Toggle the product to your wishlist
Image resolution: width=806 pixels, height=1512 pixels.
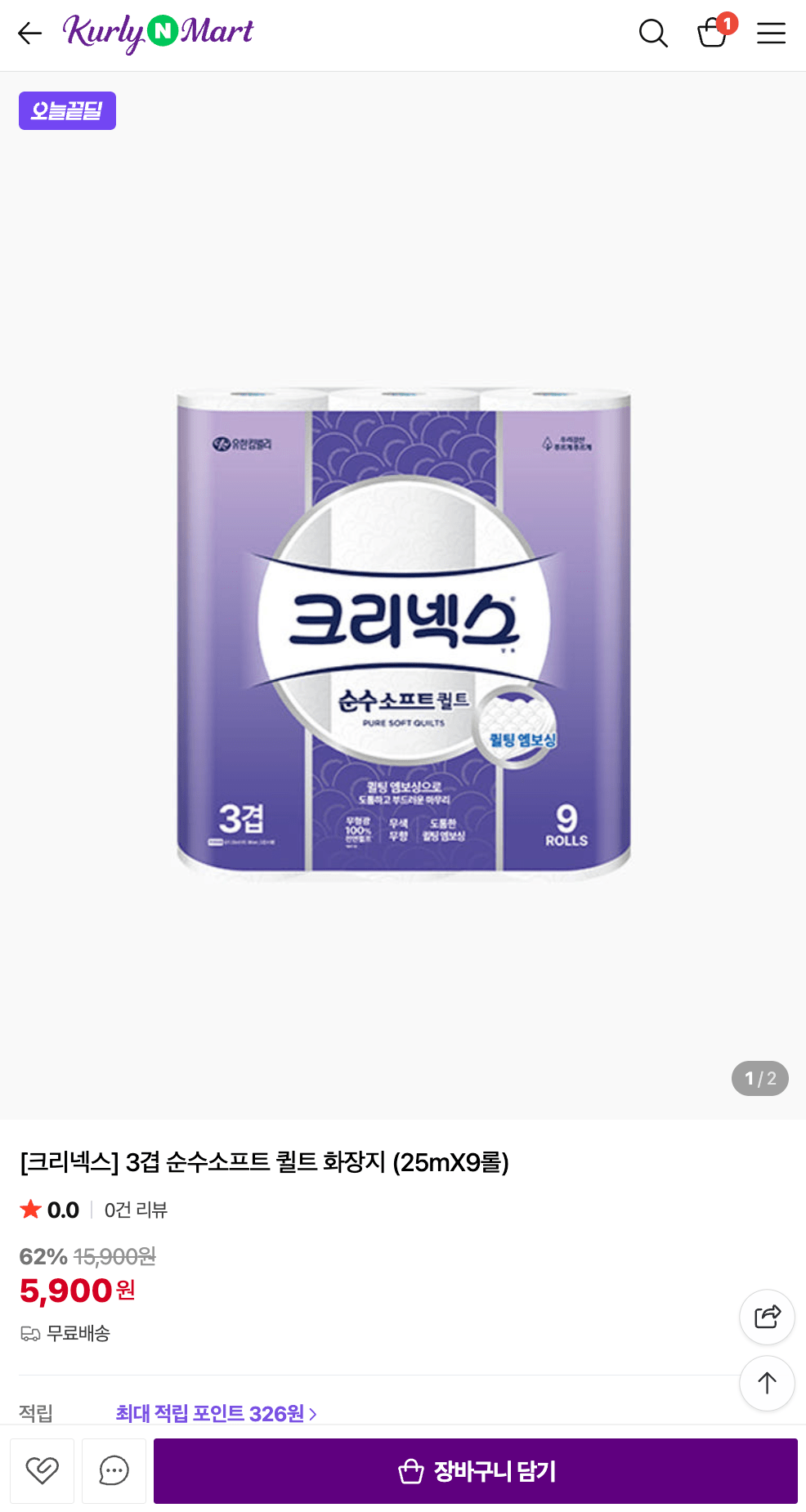(x=42, y=1470)
